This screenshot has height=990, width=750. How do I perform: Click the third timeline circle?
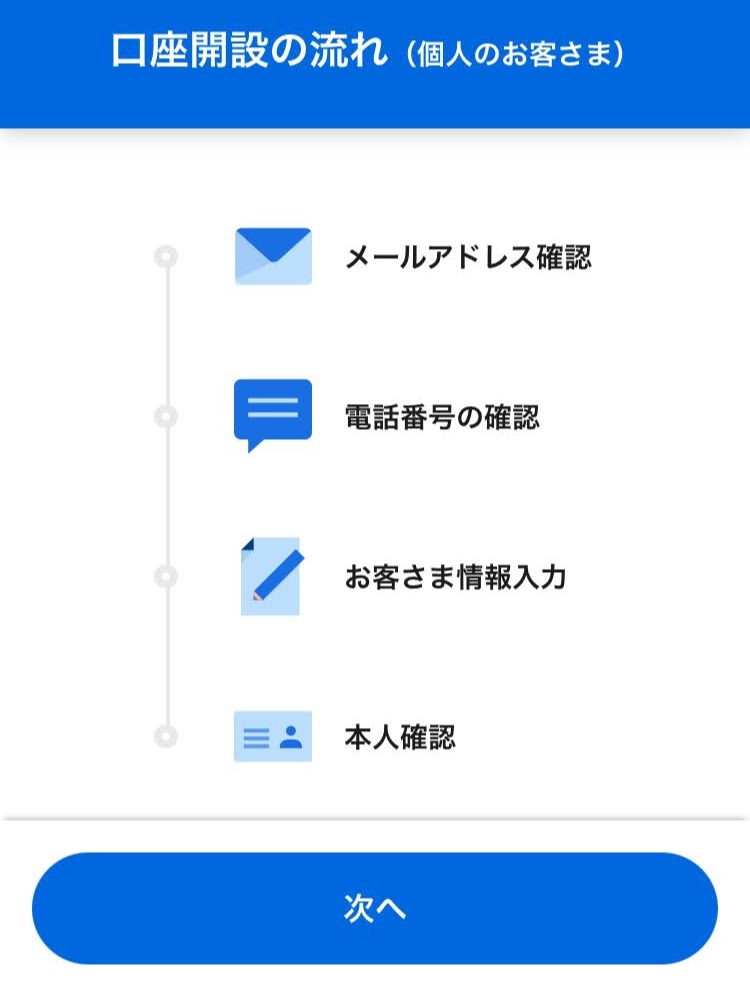(163, 574)
